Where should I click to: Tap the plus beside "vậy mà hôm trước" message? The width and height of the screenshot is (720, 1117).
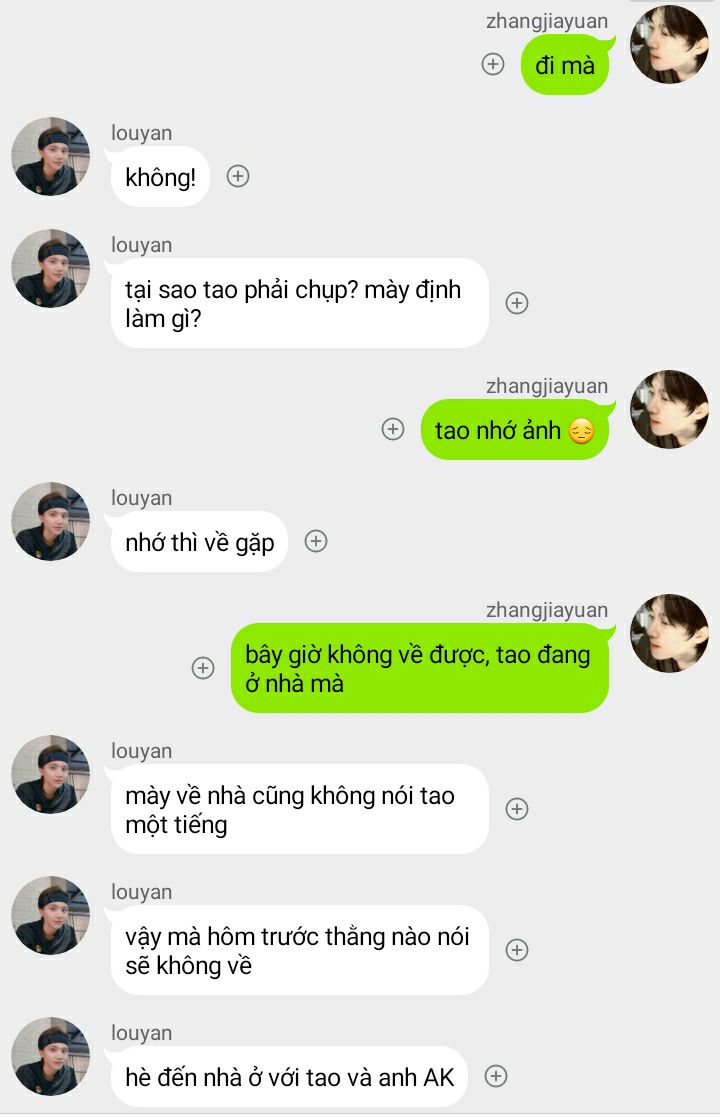coord(517,950)
